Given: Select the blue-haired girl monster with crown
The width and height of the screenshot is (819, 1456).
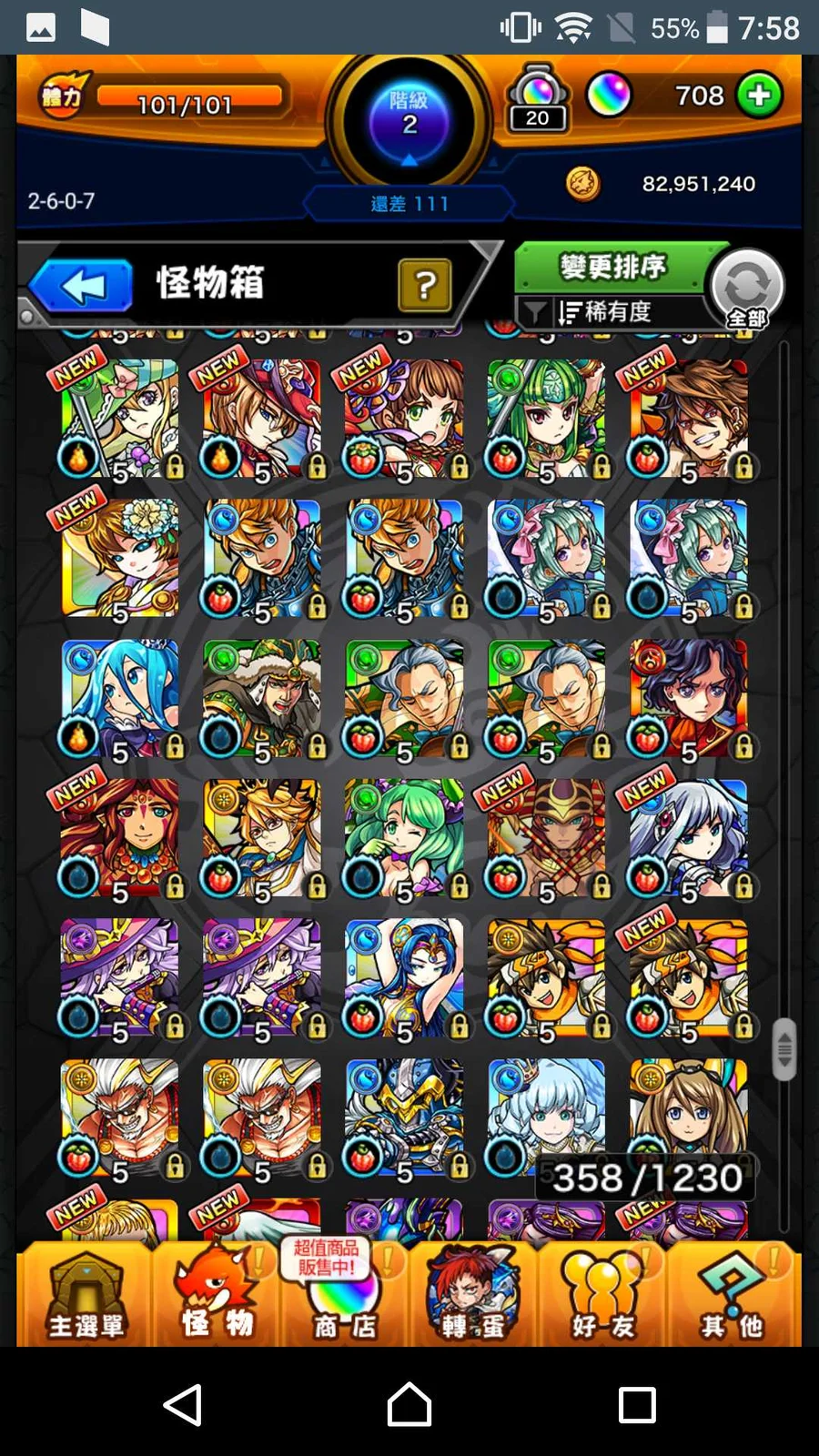Looking at the screenshot, I should pos(119,698).
